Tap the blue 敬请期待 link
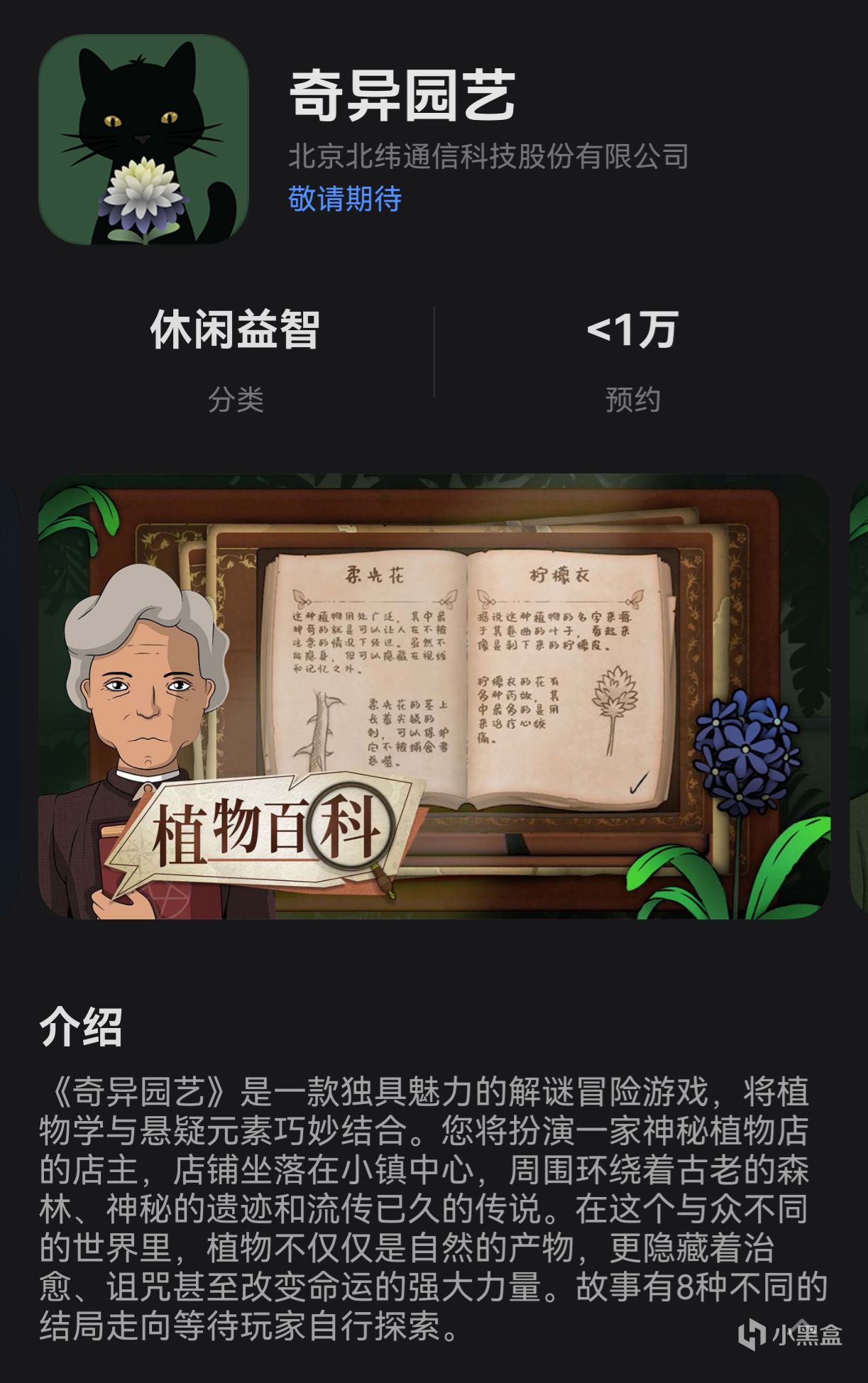The height and width of the screenshot is (1383, 868). click(345, 199)
